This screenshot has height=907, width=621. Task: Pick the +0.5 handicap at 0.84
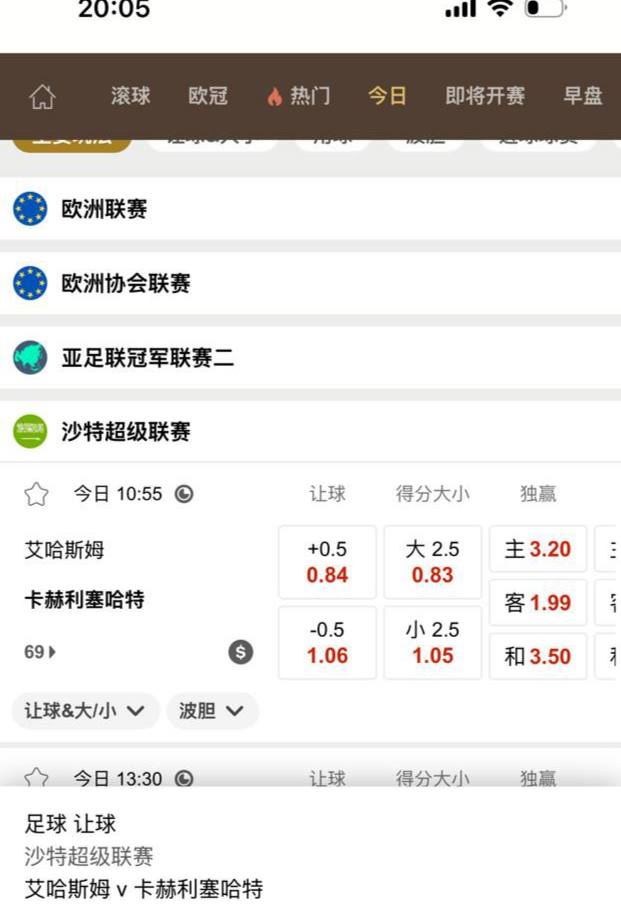(327, 562)
